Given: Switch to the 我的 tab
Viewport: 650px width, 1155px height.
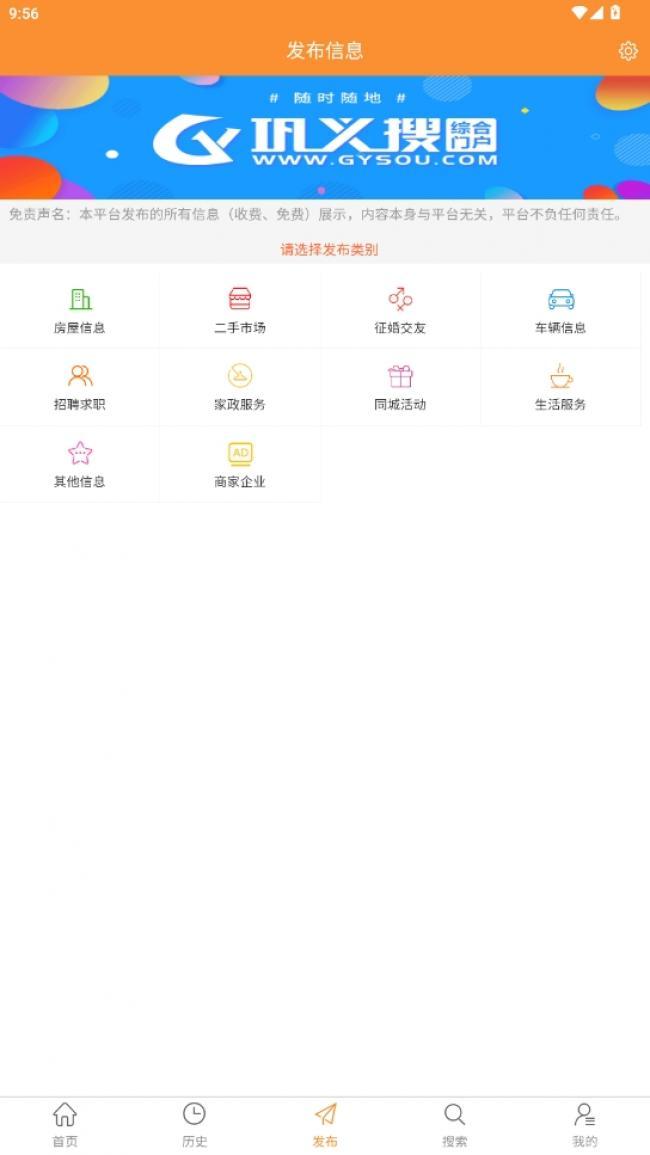Looking at the screenshot, I should [585, 1125].
